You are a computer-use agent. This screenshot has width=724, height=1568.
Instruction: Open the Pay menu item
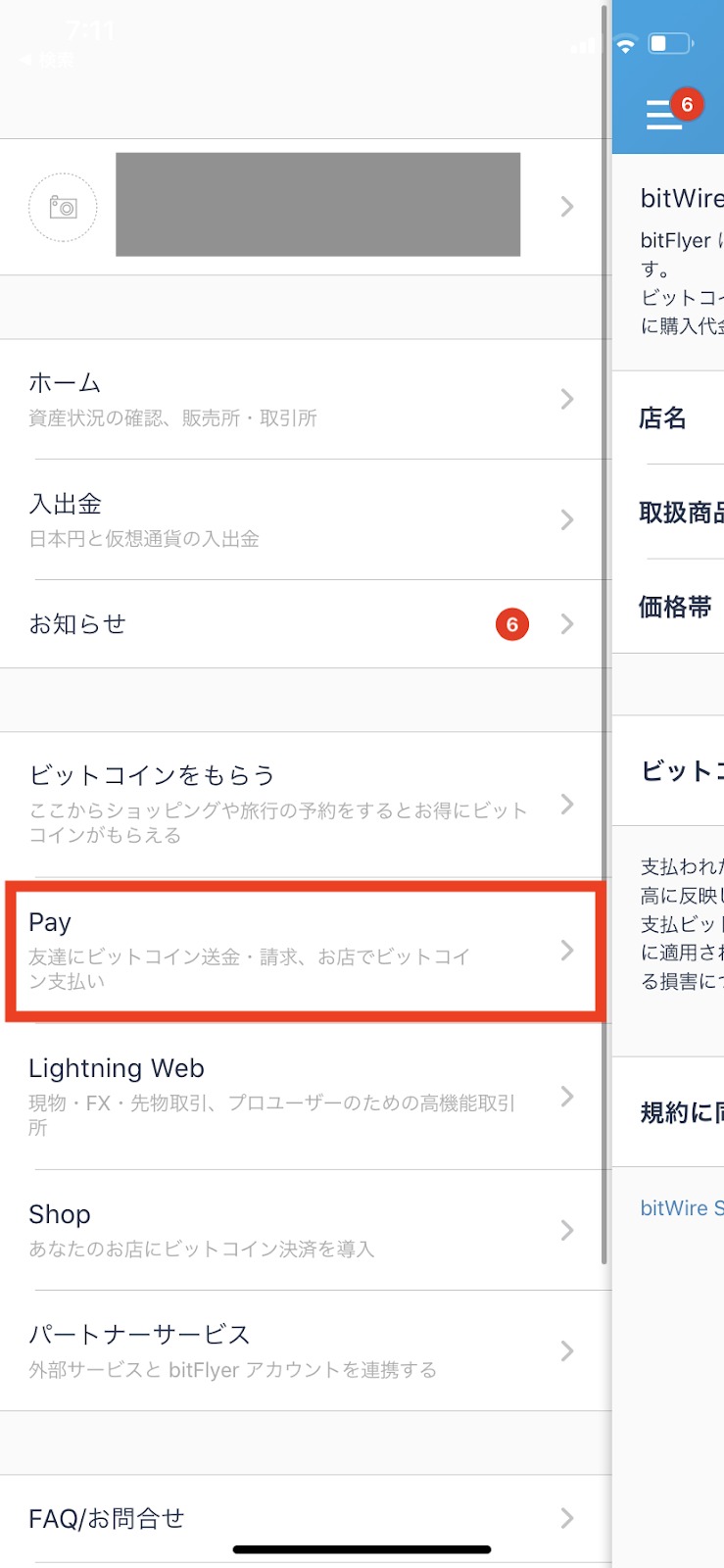303,951
